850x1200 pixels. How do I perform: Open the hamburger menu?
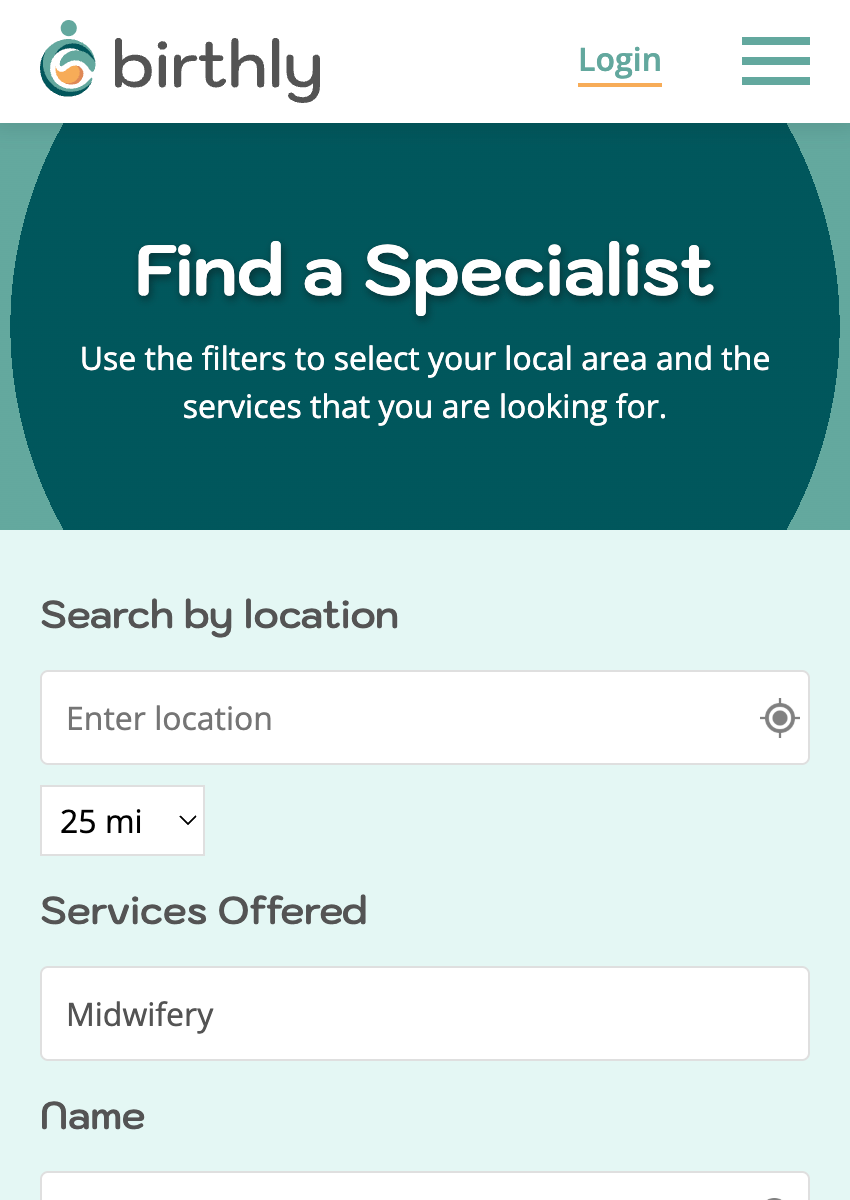click(775, 61)
